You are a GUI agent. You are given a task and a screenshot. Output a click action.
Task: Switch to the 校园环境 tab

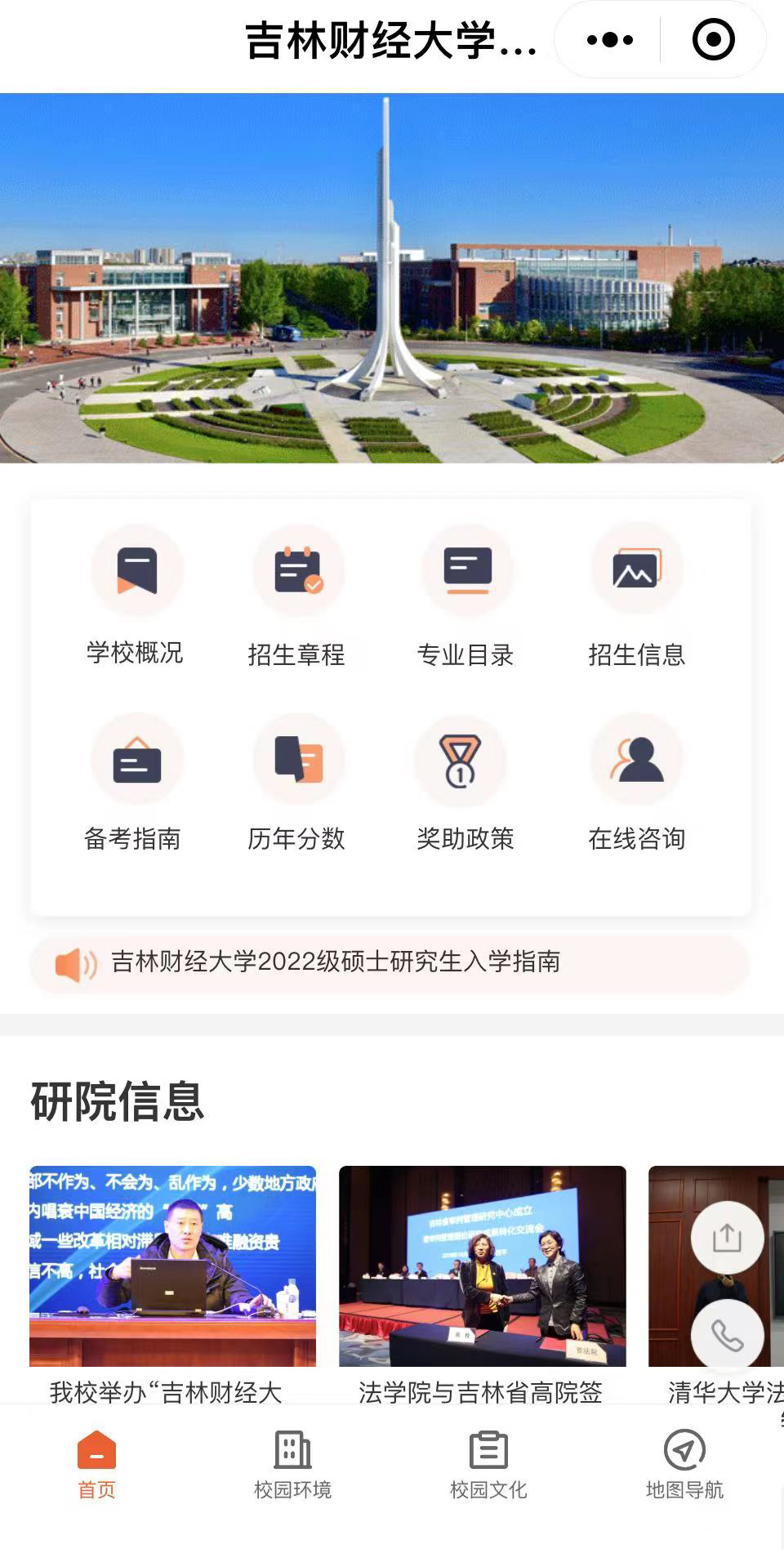pos(292,1466)
